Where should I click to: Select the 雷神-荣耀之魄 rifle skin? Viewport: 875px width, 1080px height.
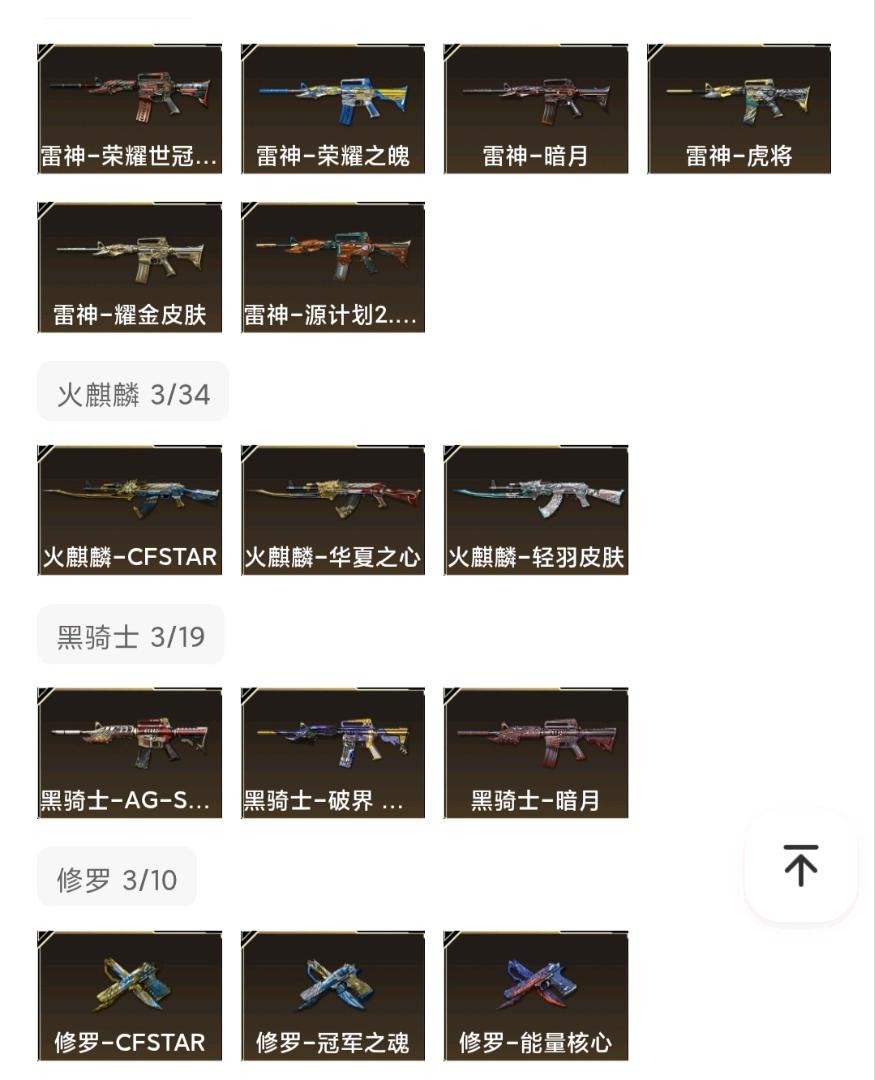[333, 108]
